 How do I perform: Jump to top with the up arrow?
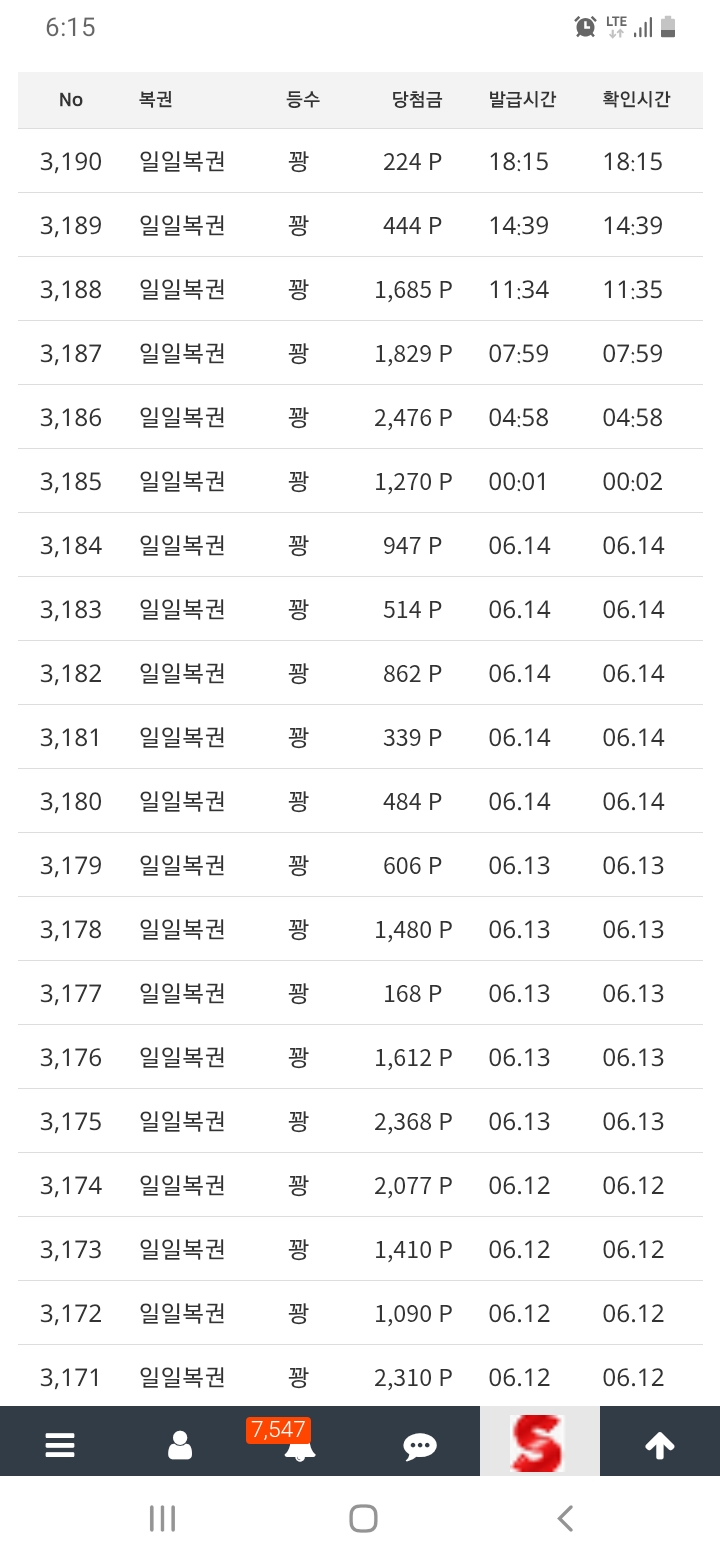(x=659, y=1445)
